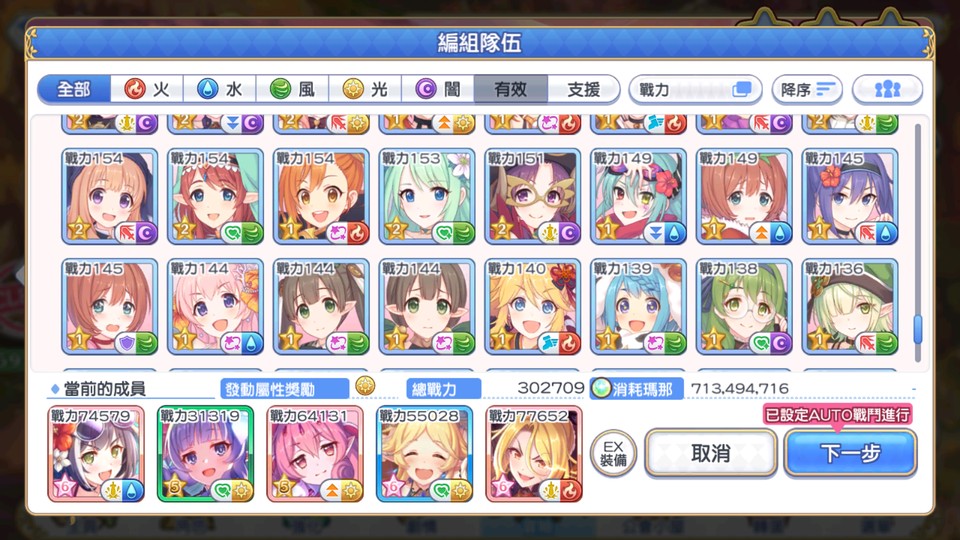Select the character with 戰力153
The height and width of the screenshot is (540, 960).
[427, 198]
